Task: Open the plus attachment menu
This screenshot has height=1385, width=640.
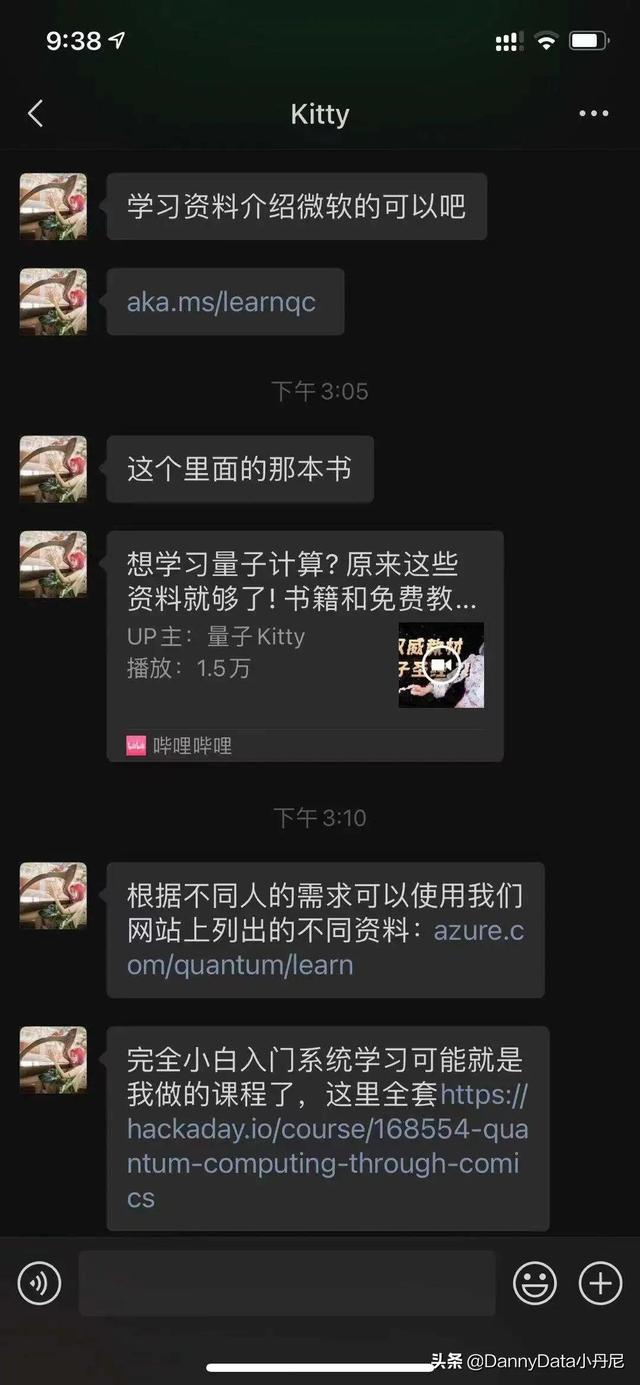Action: [x=601, y=1283]
